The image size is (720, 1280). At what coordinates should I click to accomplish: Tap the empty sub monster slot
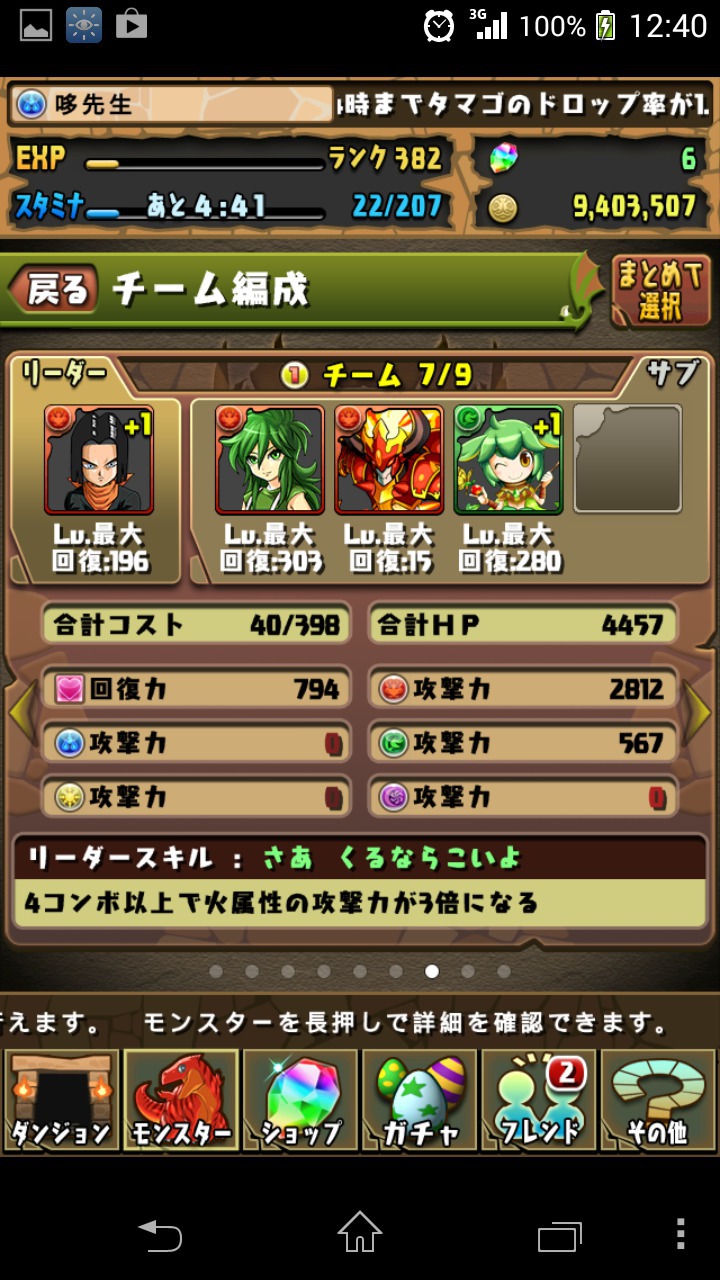[627, 459]
